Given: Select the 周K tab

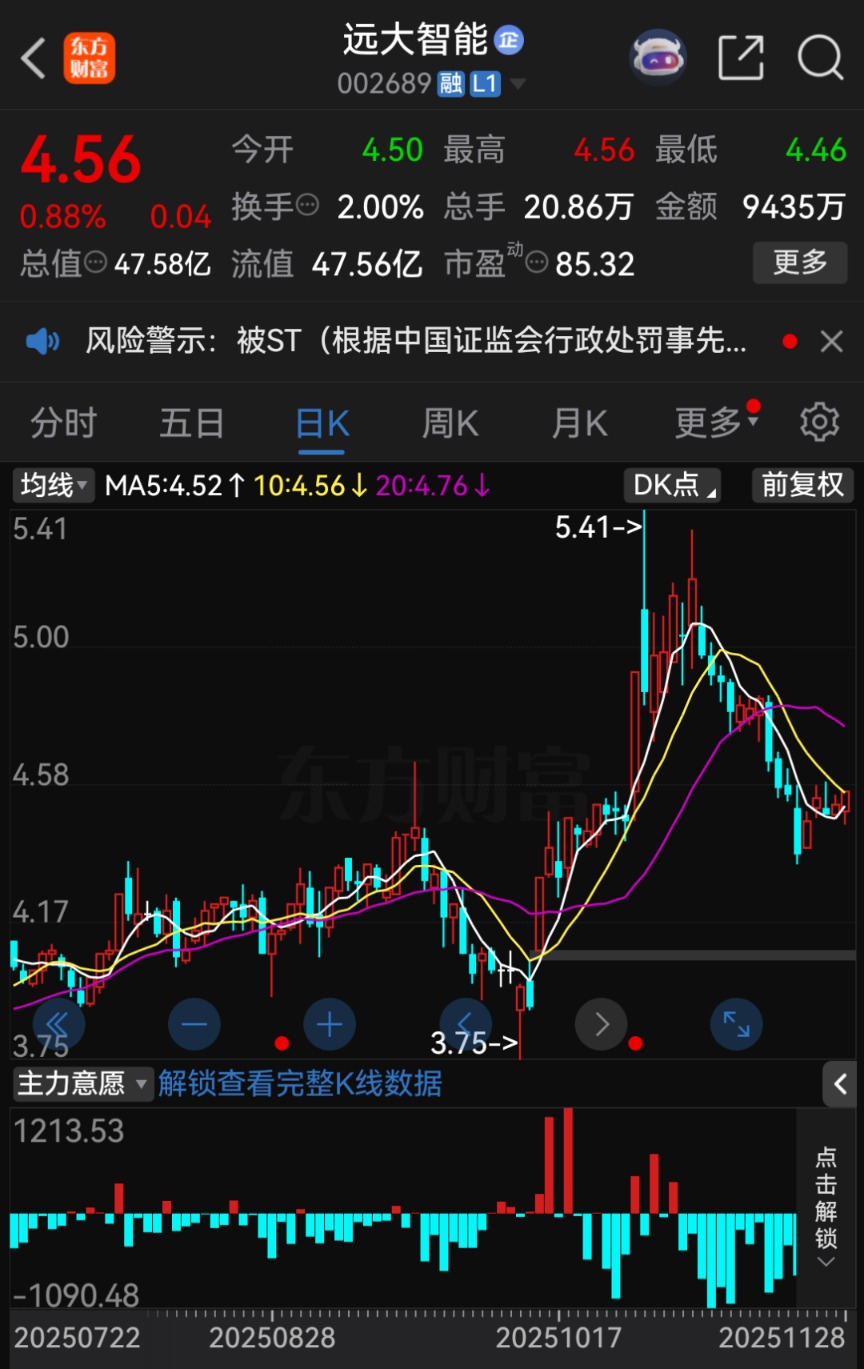Looking at the screenshot, I should [450, 423].
